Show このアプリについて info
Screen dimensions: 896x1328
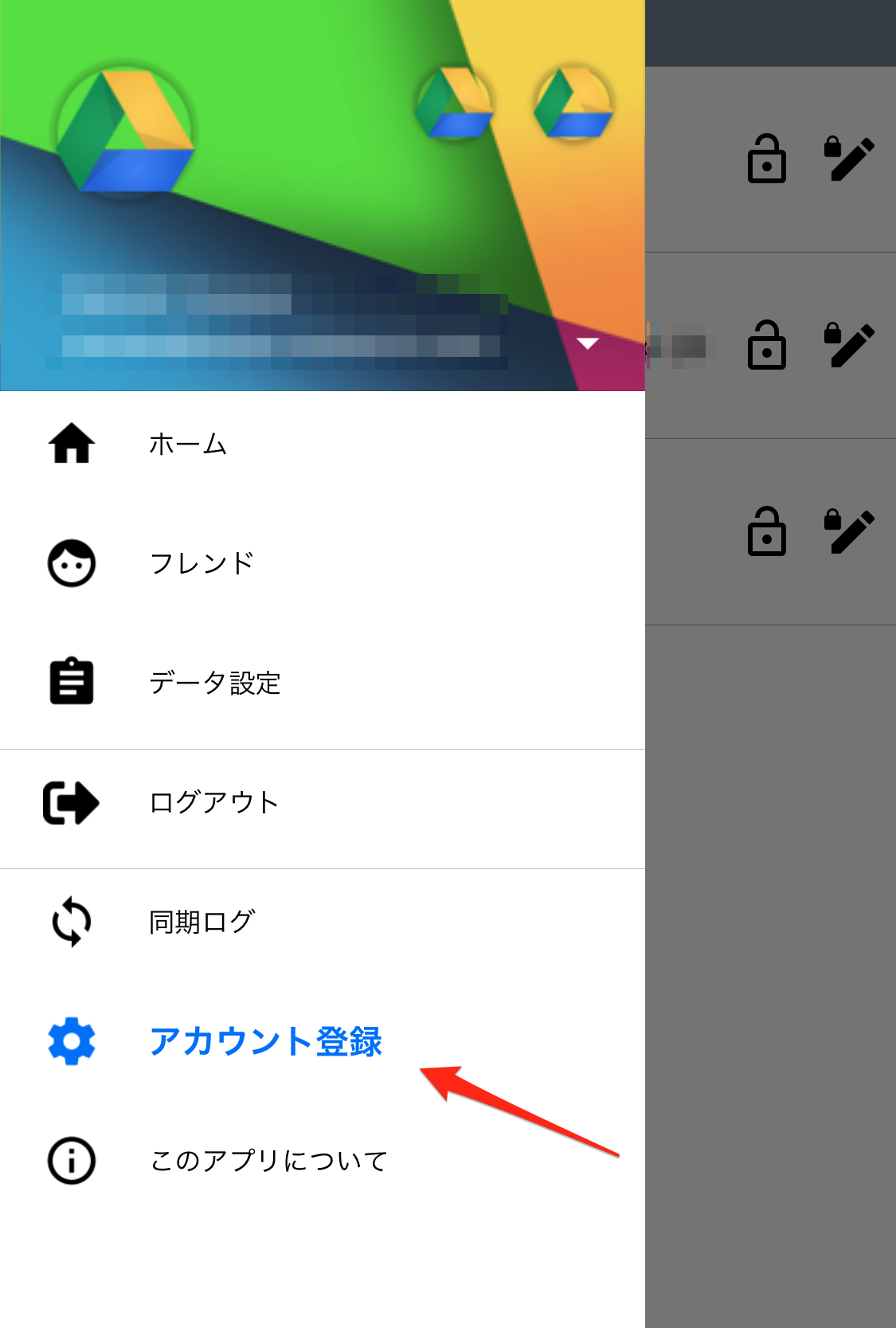point(268,1161)
